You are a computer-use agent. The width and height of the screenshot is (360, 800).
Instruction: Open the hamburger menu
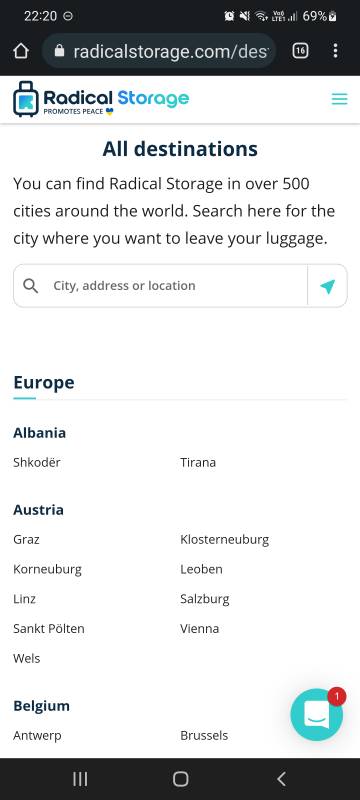click(339, 99)
